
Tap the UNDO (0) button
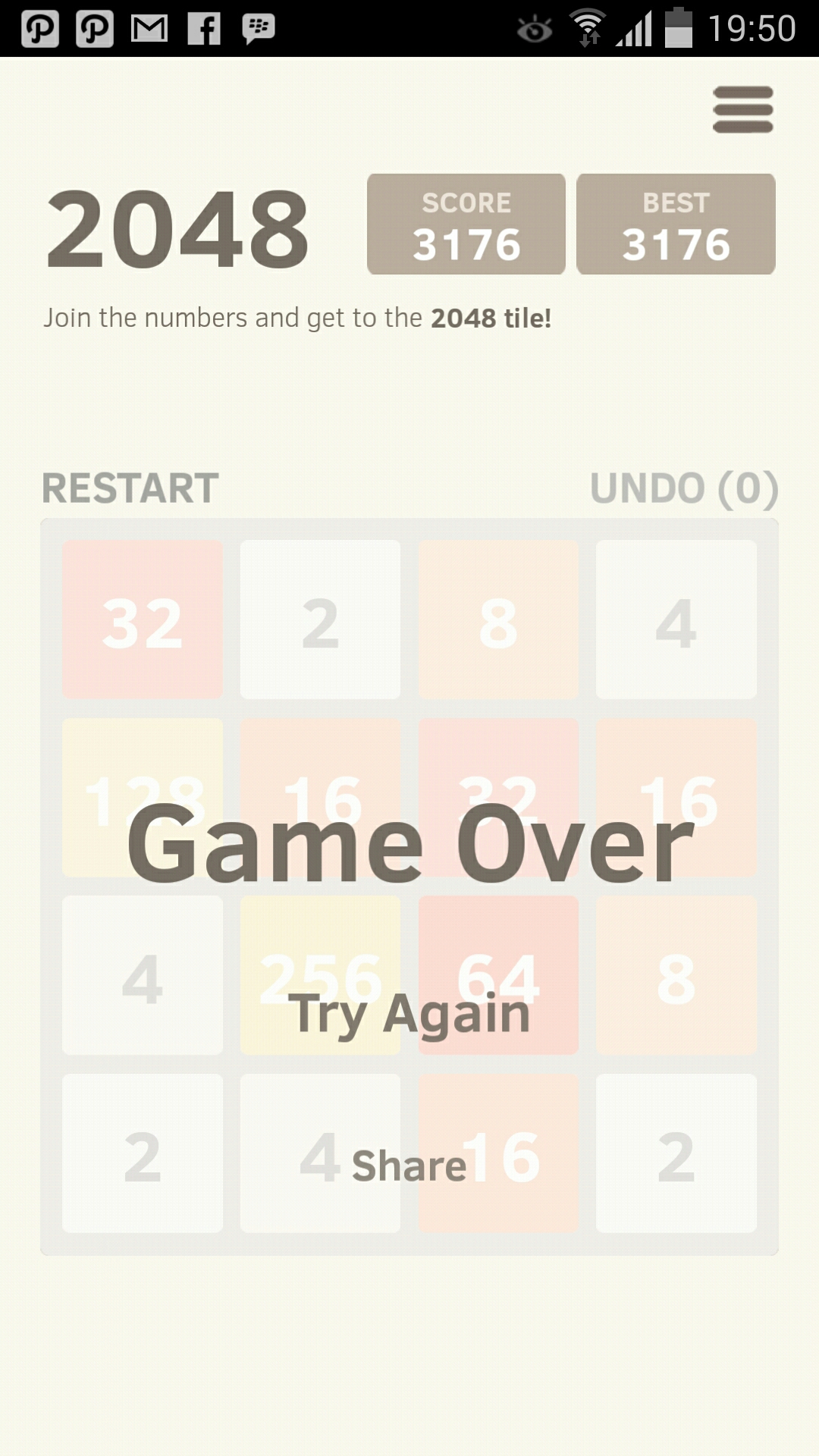pyautogui.click(x=683, y=488)
